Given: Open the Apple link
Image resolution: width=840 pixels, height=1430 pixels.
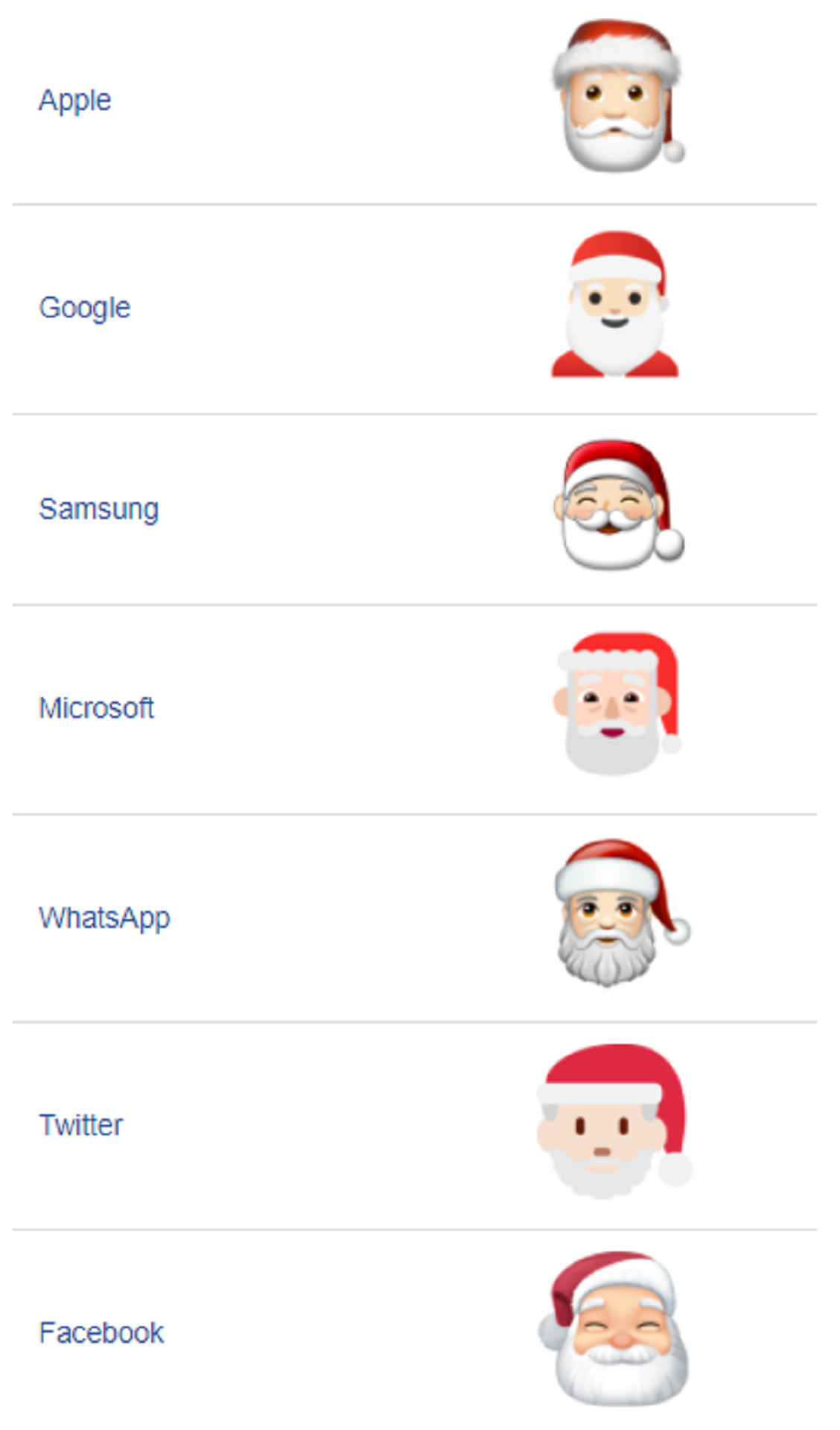Looking at the screenshot, I should (74, 101).
